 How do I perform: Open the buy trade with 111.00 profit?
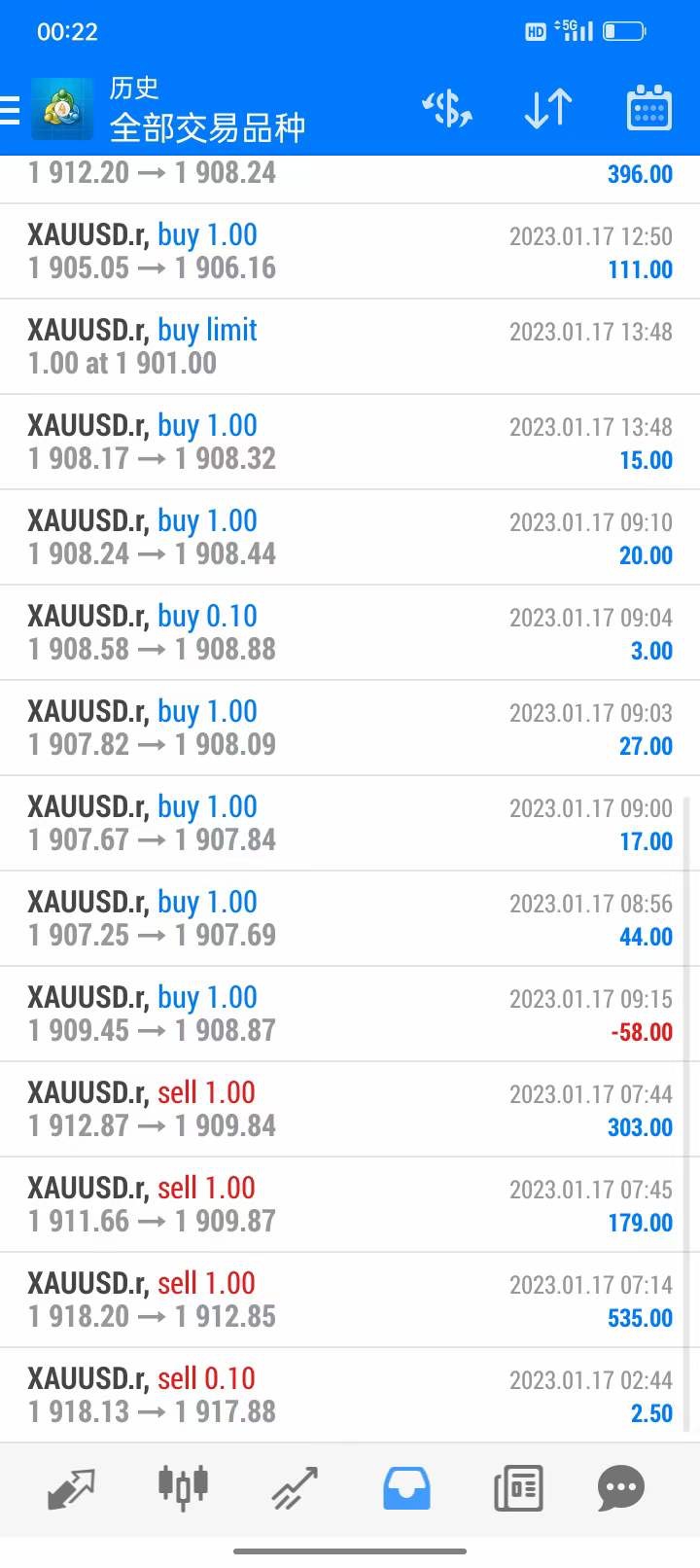click(350, 251)
